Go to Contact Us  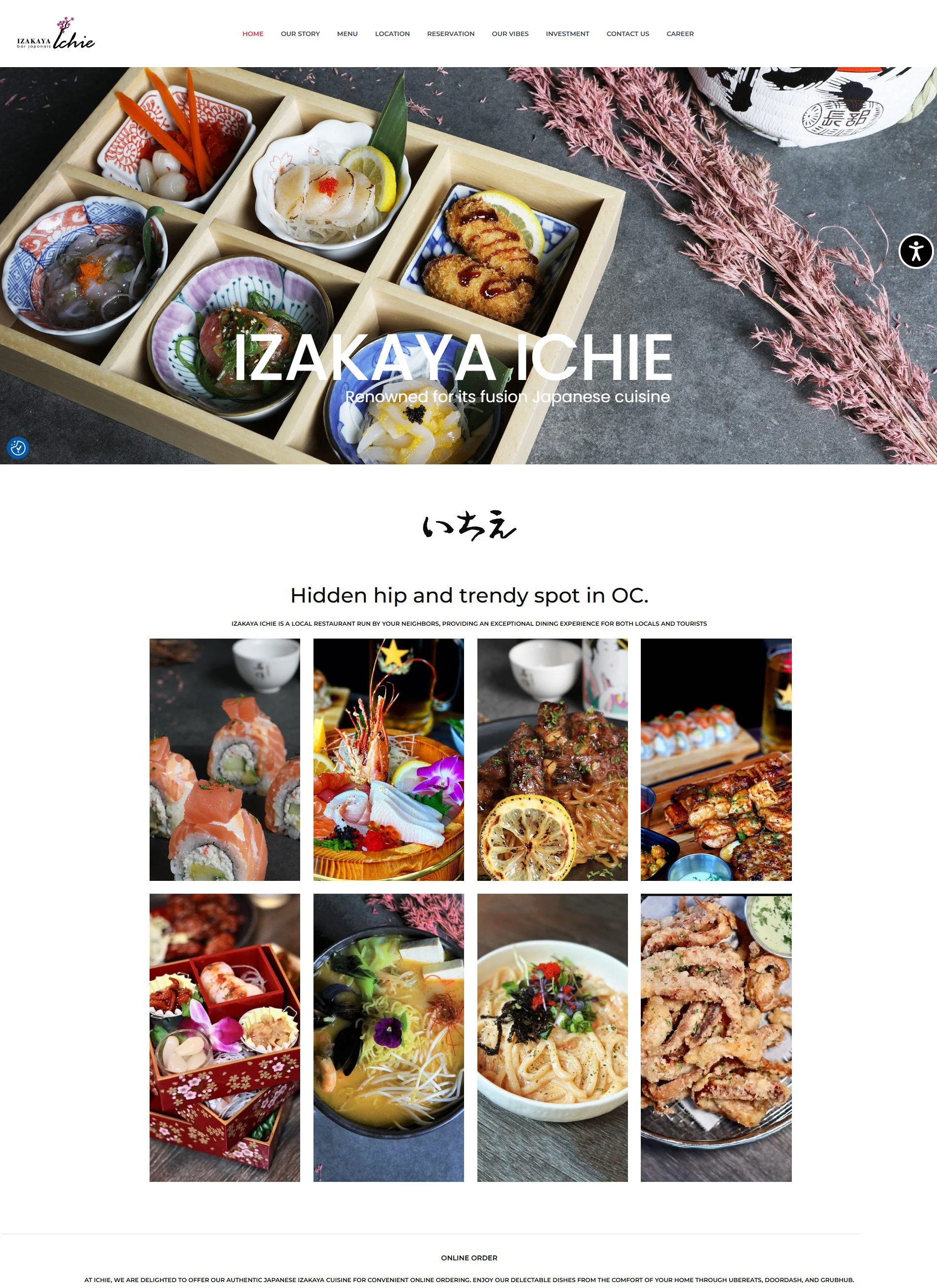click(x=627, y=34)
